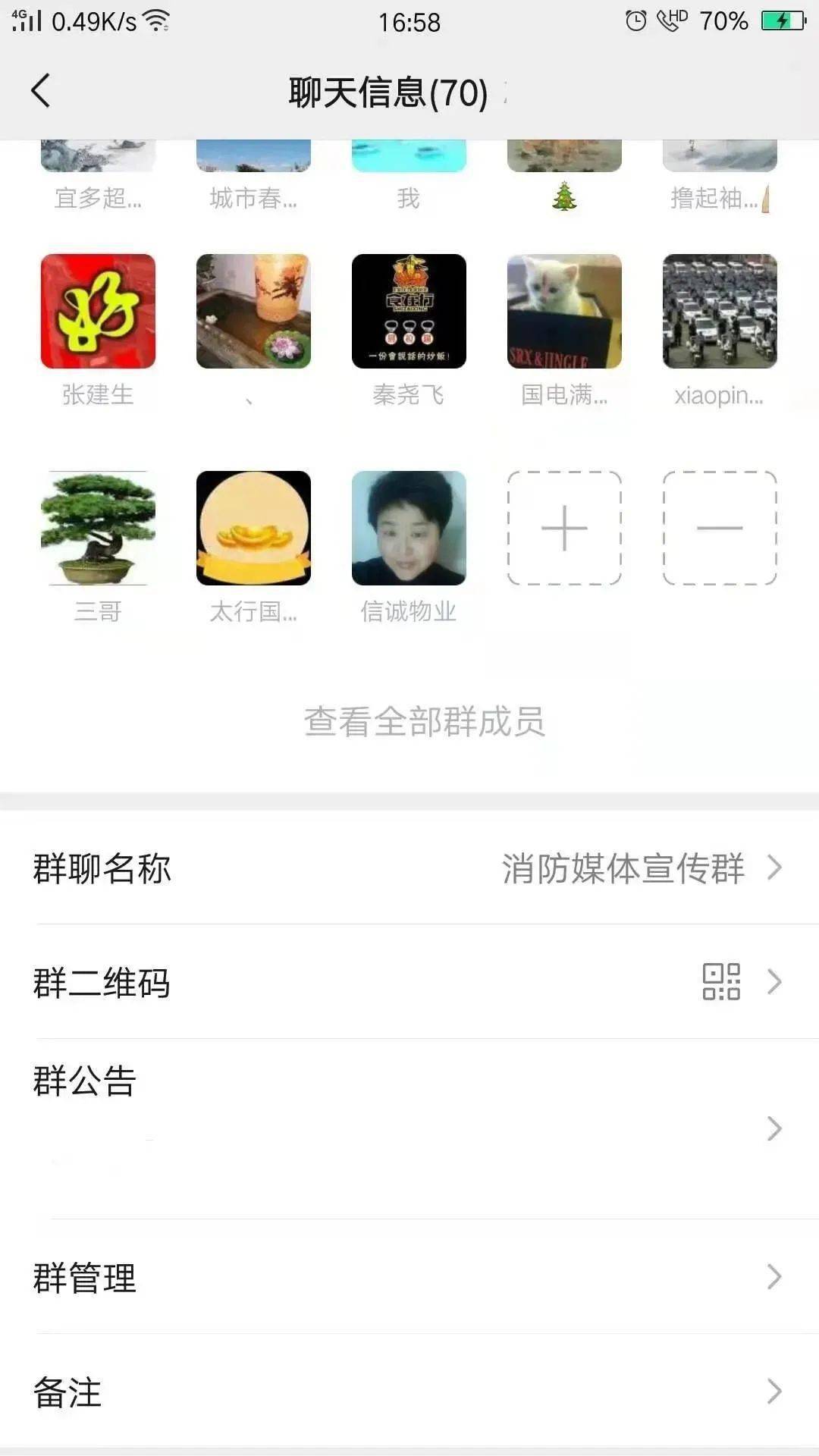The height and width of the screenshot is (1456, 819).
Task: Add a new member with the plus button
Action: pyautogui.click(x=564, y=528)
